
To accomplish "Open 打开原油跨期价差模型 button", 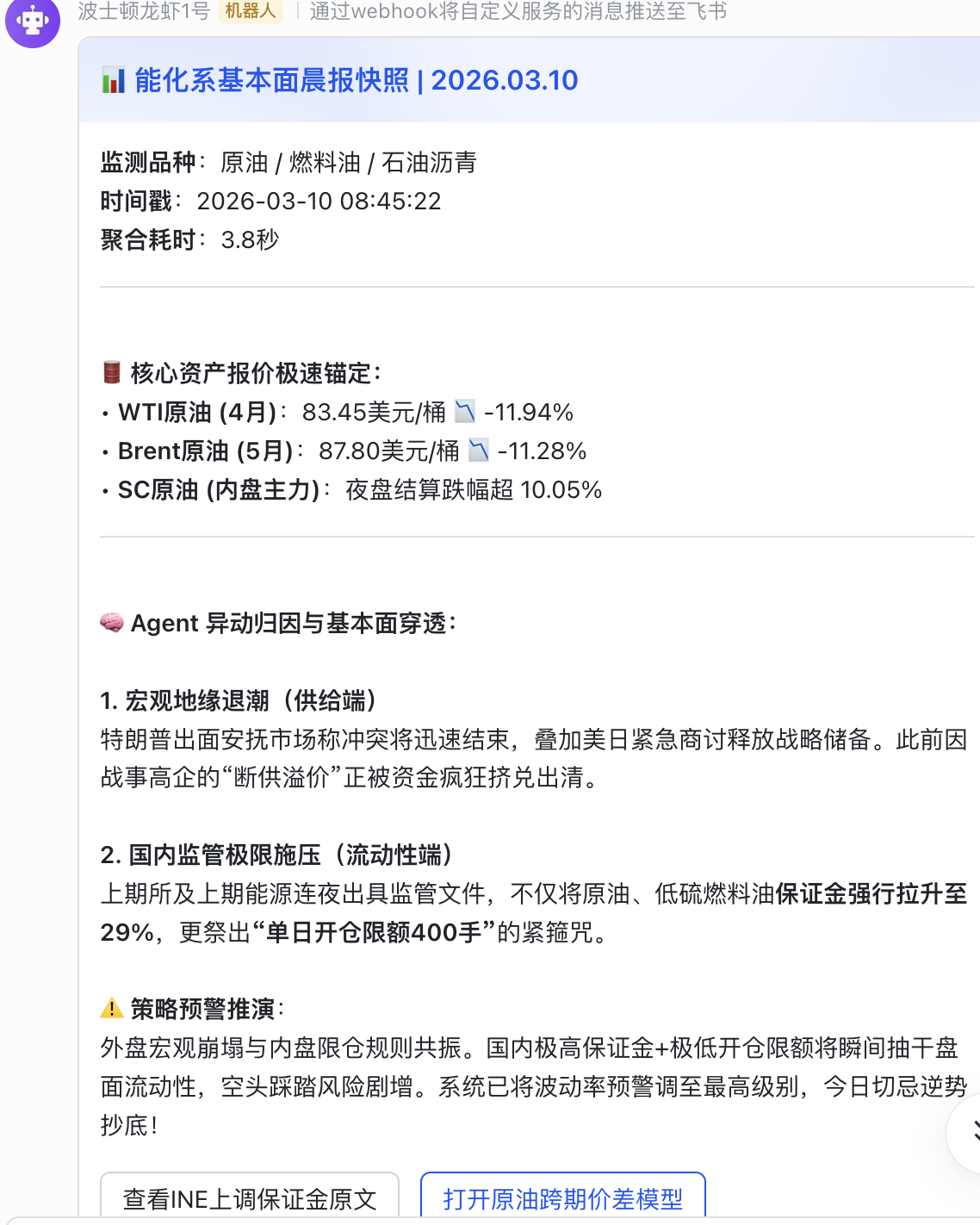I will (x=562, y=1197).
